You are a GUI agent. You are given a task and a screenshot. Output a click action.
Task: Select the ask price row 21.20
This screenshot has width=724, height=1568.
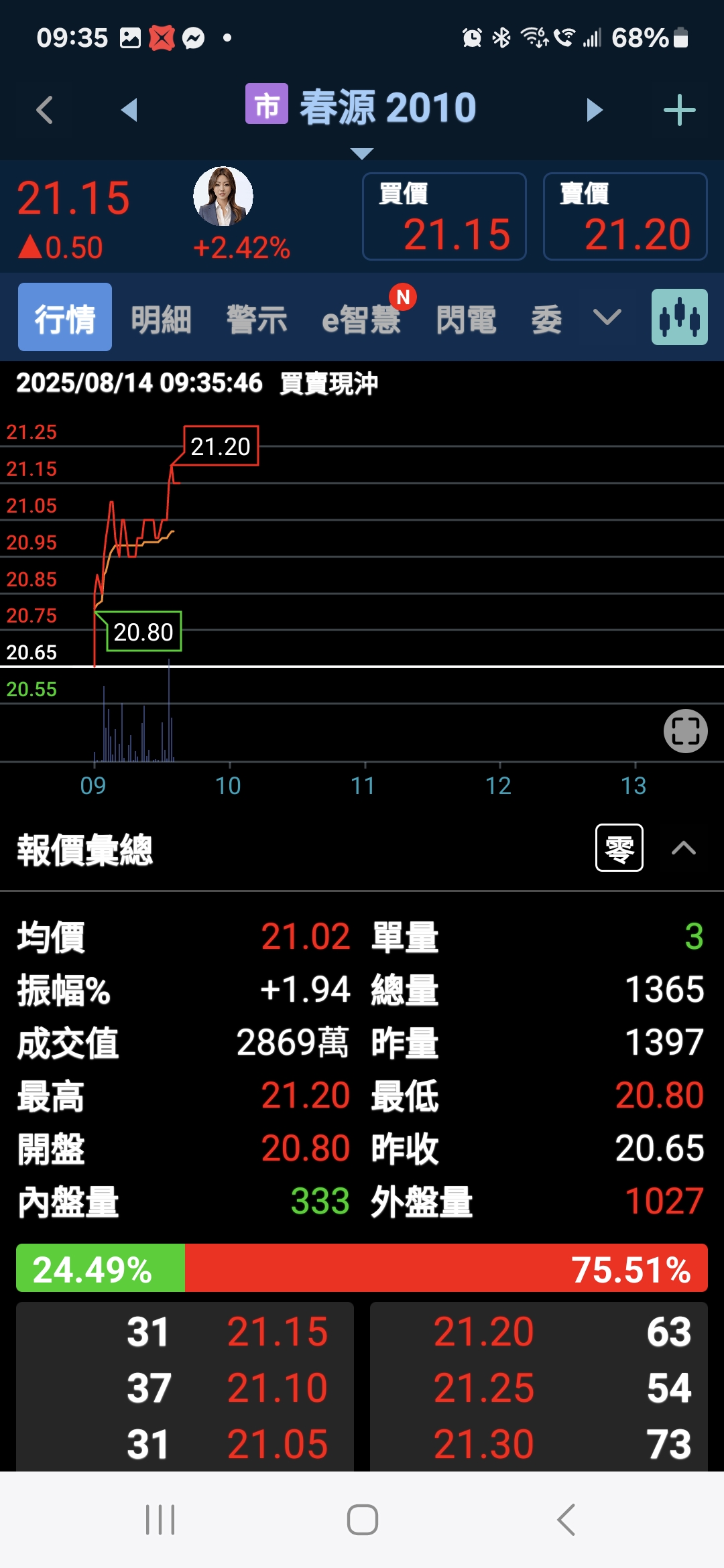tap(538, 1332)
